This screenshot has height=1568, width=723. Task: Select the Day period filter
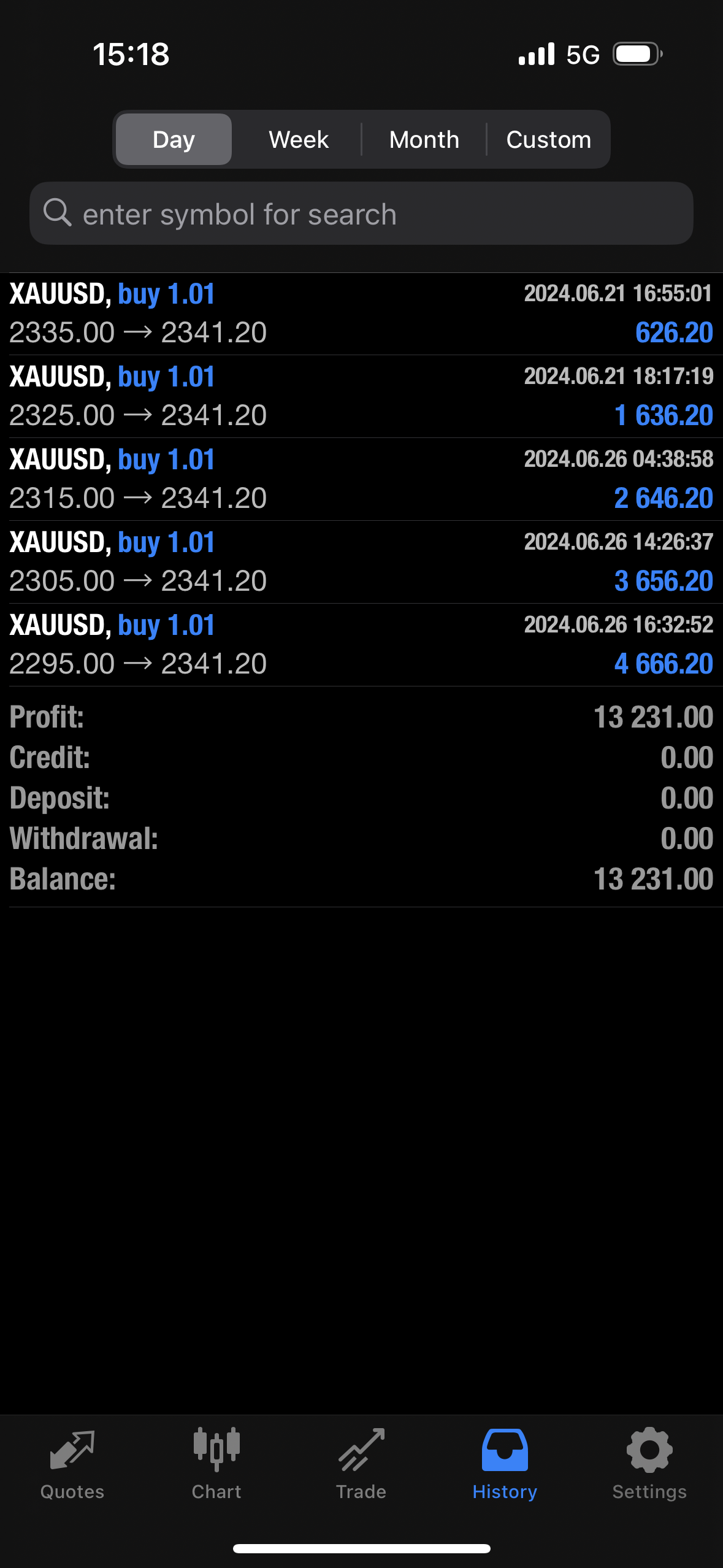pyautogui.click(x=174, y=140)
